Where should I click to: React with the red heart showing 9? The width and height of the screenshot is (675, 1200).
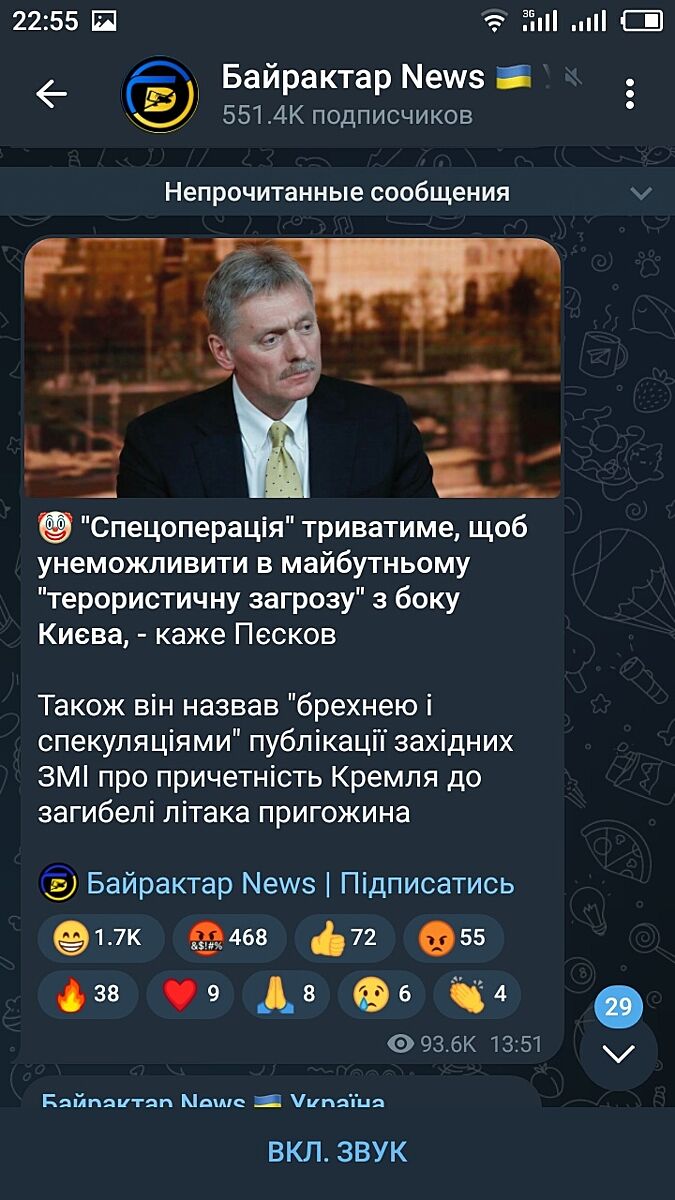(x=190, y=994)
